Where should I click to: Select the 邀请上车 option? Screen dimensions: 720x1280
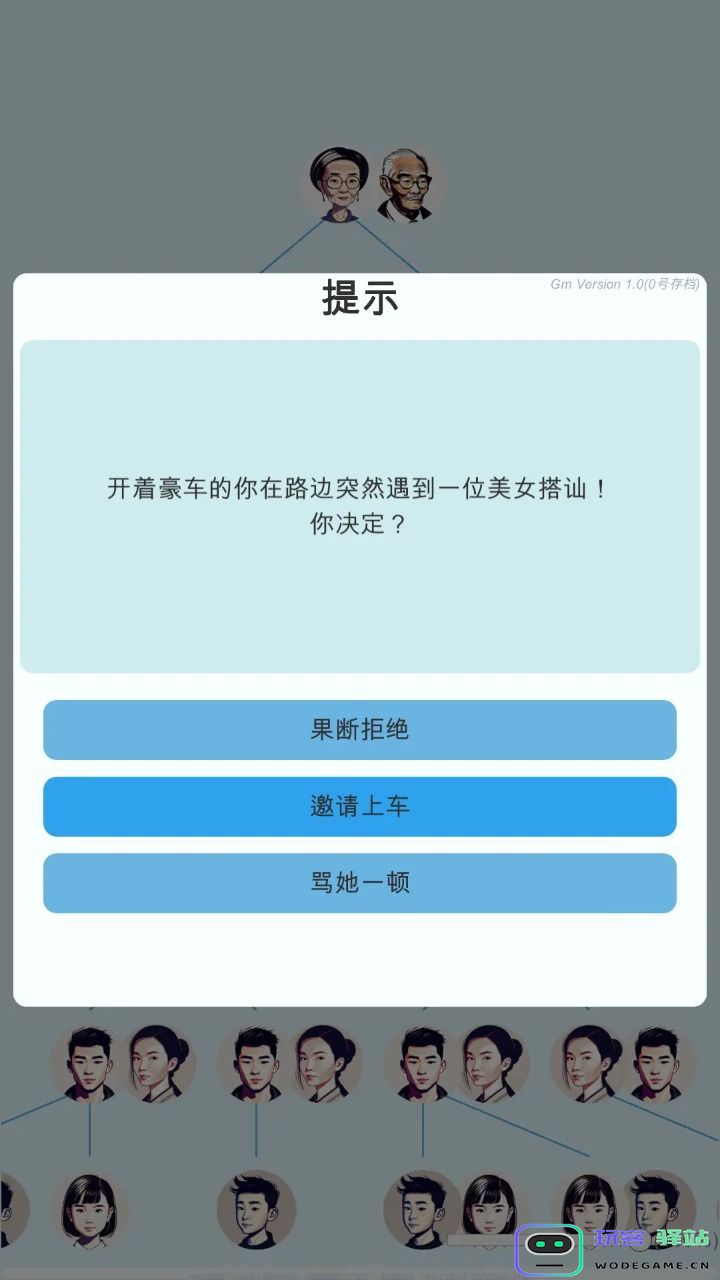click(x=360, y=806)
